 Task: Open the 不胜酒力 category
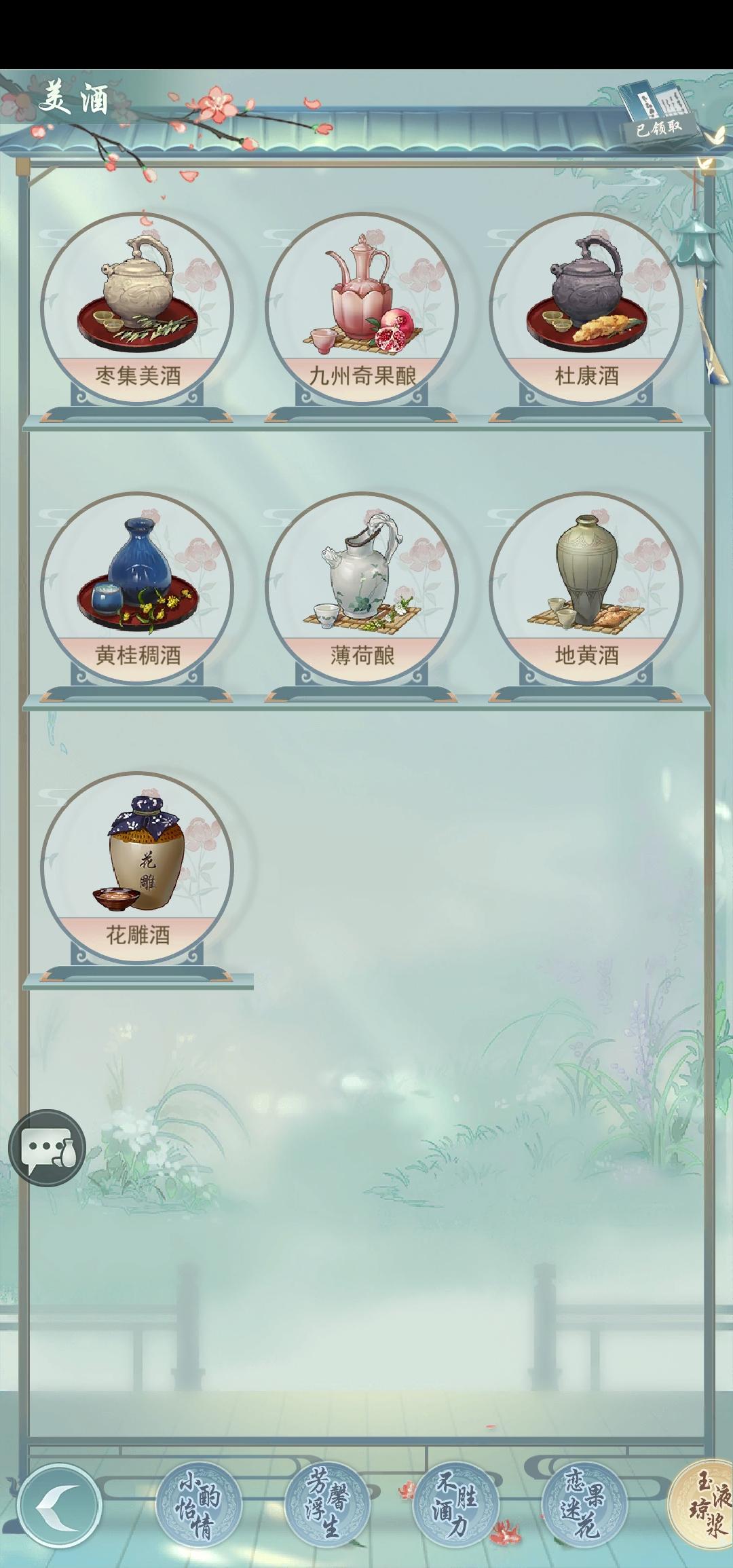click(456, 1505)
